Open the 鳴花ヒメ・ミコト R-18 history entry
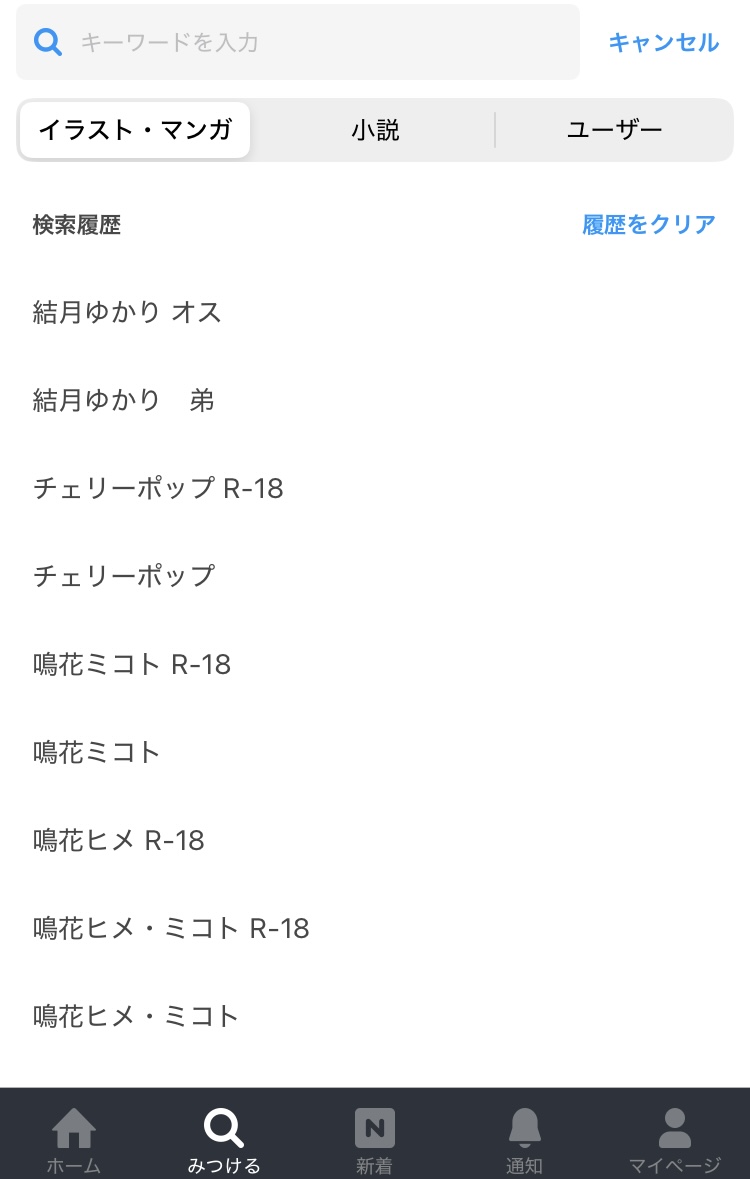The image size is (750, 1179). pyautogui.click(x=171, y=928)
